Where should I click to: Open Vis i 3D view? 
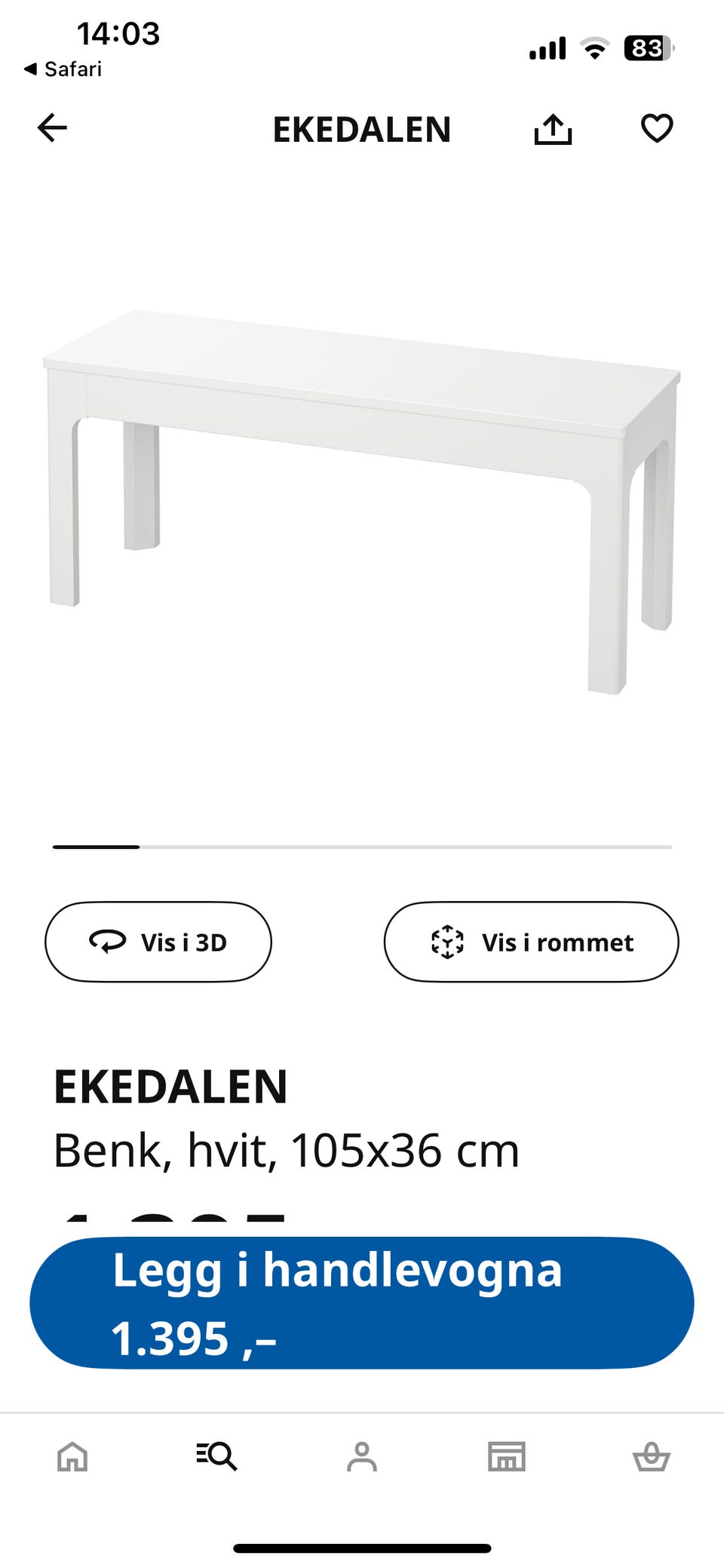click(x=158, y=942)
